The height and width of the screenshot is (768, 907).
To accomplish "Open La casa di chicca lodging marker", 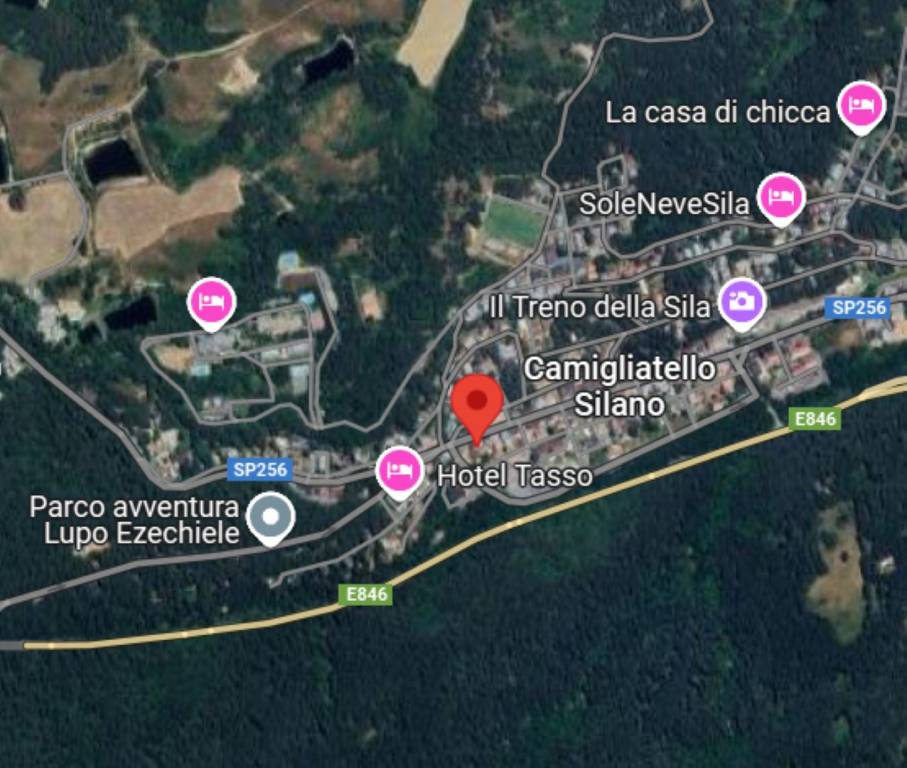I will pos(860,106).
